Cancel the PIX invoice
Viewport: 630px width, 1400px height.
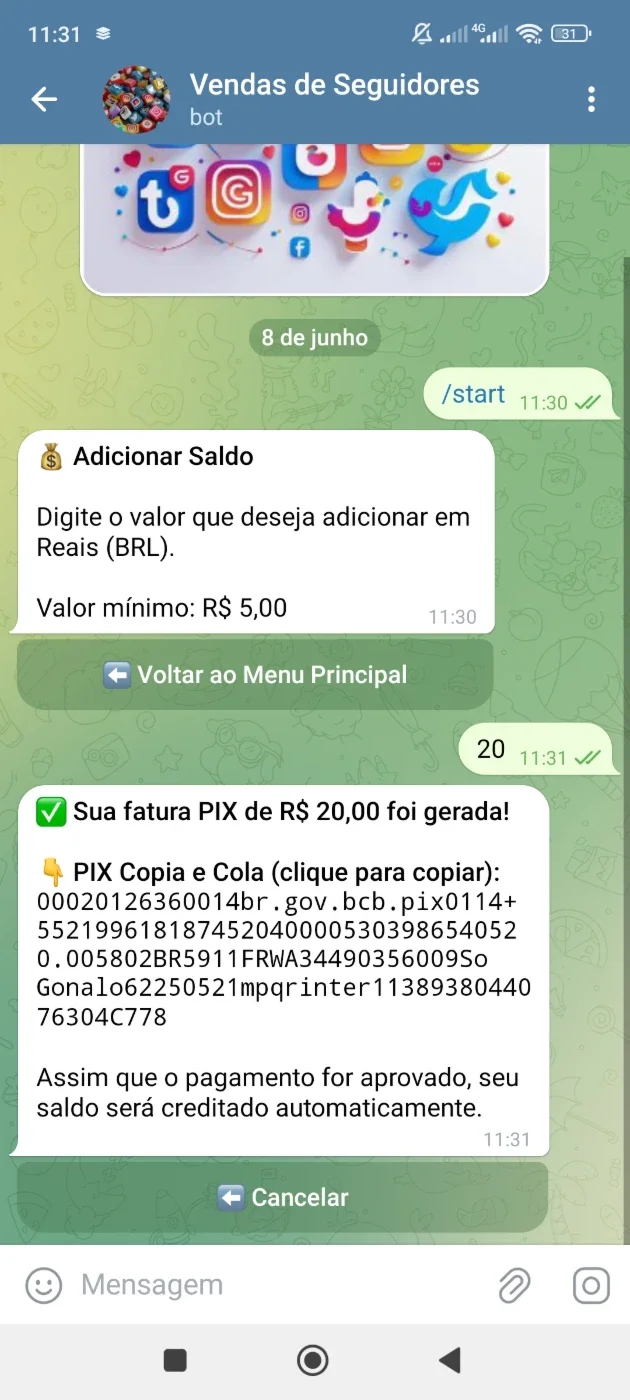tap(282, 1197)
